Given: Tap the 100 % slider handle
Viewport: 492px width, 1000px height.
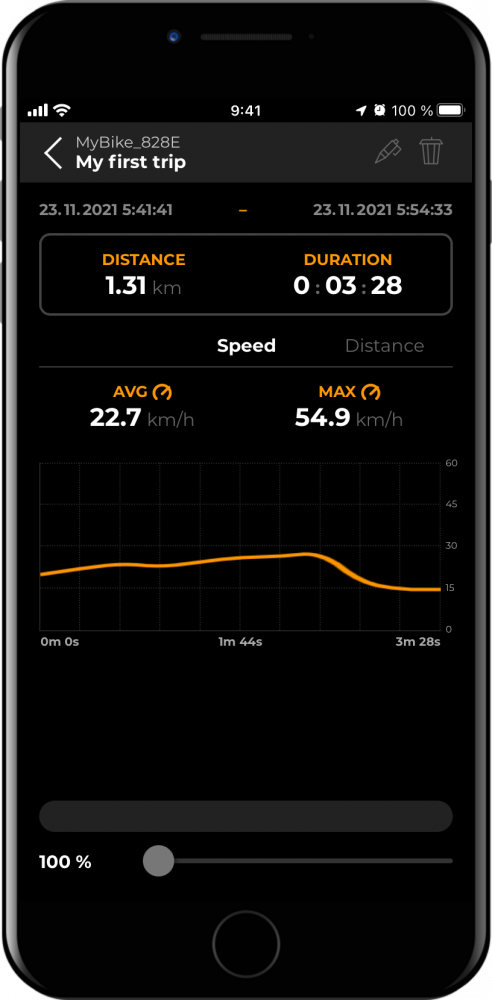Looking at the screenshot, I should click(x=158, y=861).
